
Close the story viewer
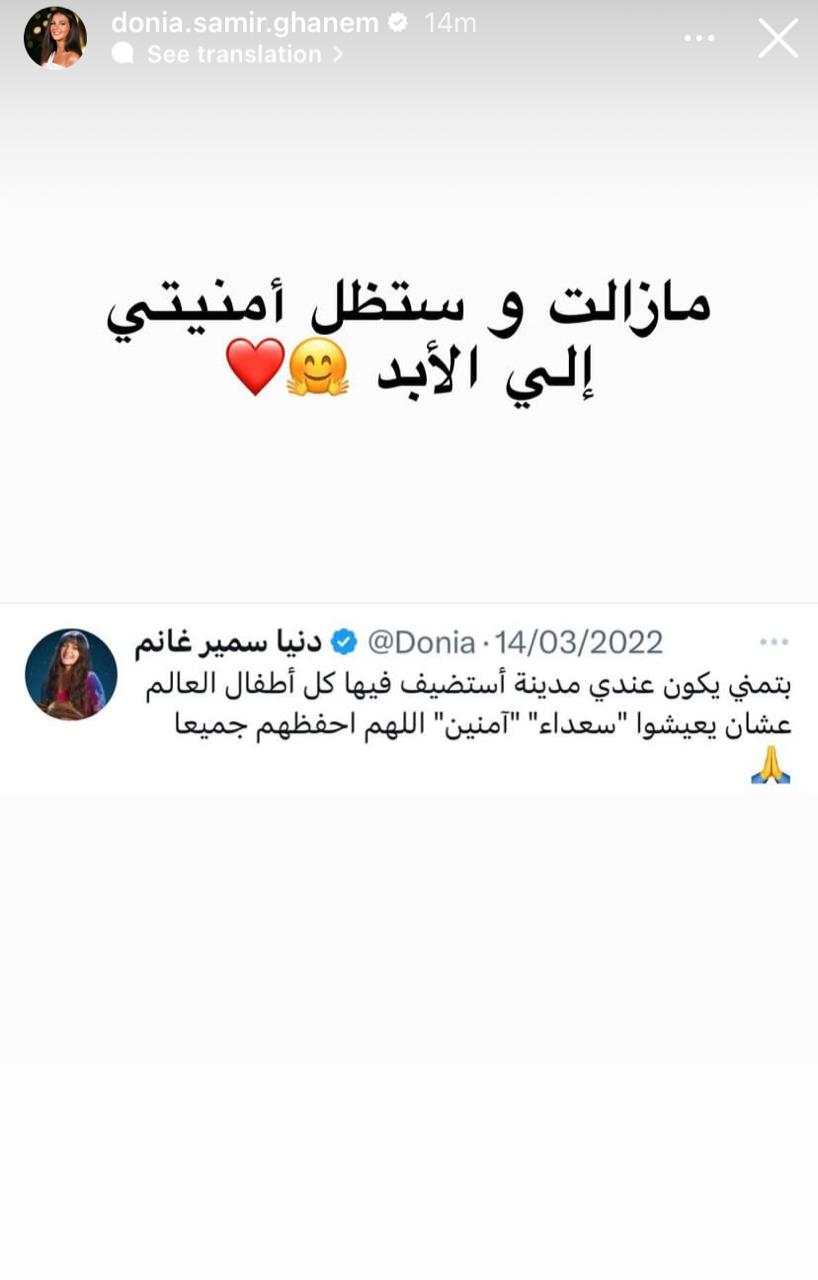[x=778, y=38]
